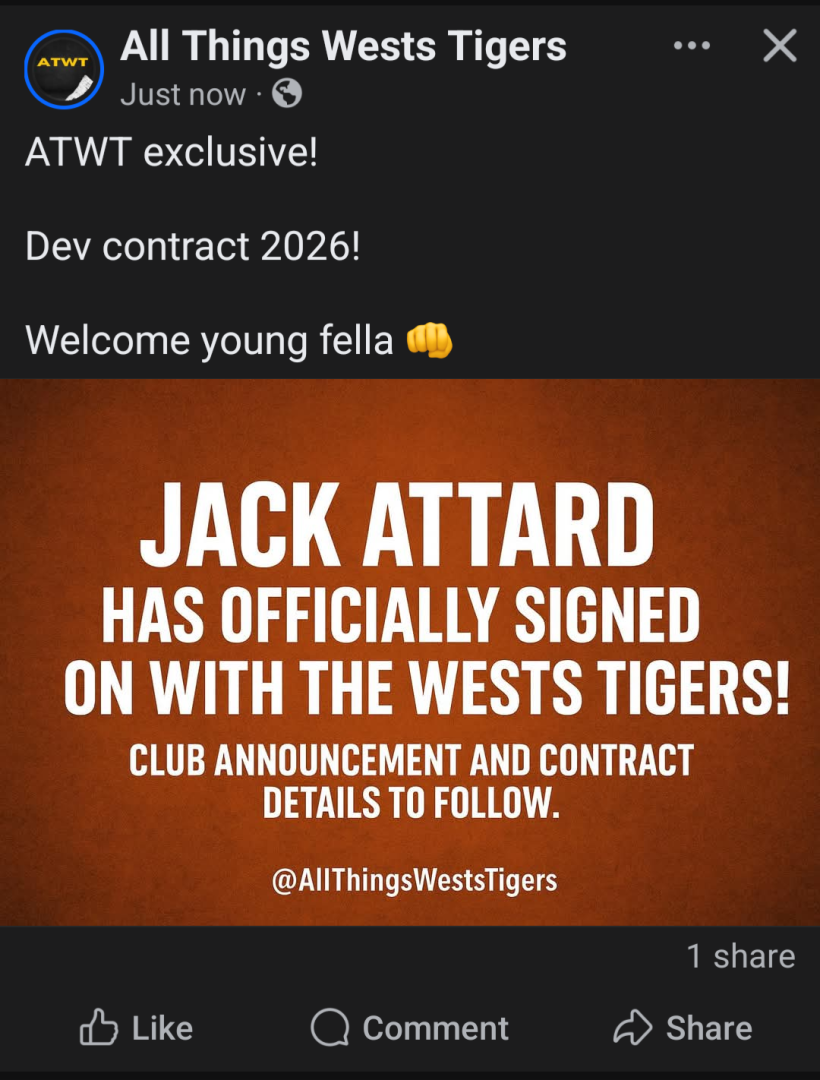
Task: Open the Jack Attard announcement image
Action: tap(410, 652)
